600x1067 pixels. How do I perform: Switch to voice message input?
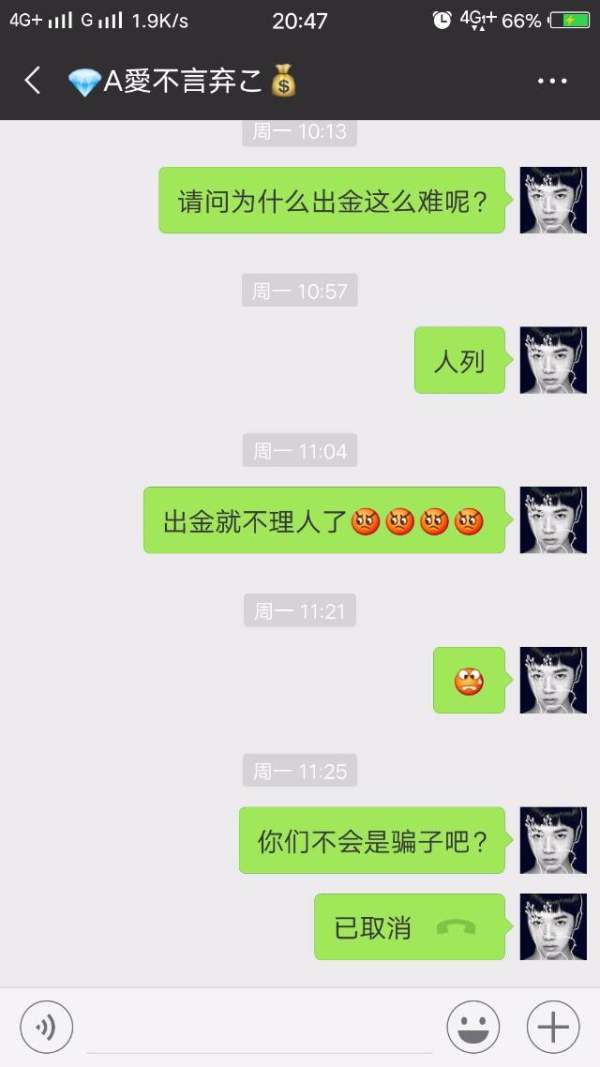(46, 1026)
